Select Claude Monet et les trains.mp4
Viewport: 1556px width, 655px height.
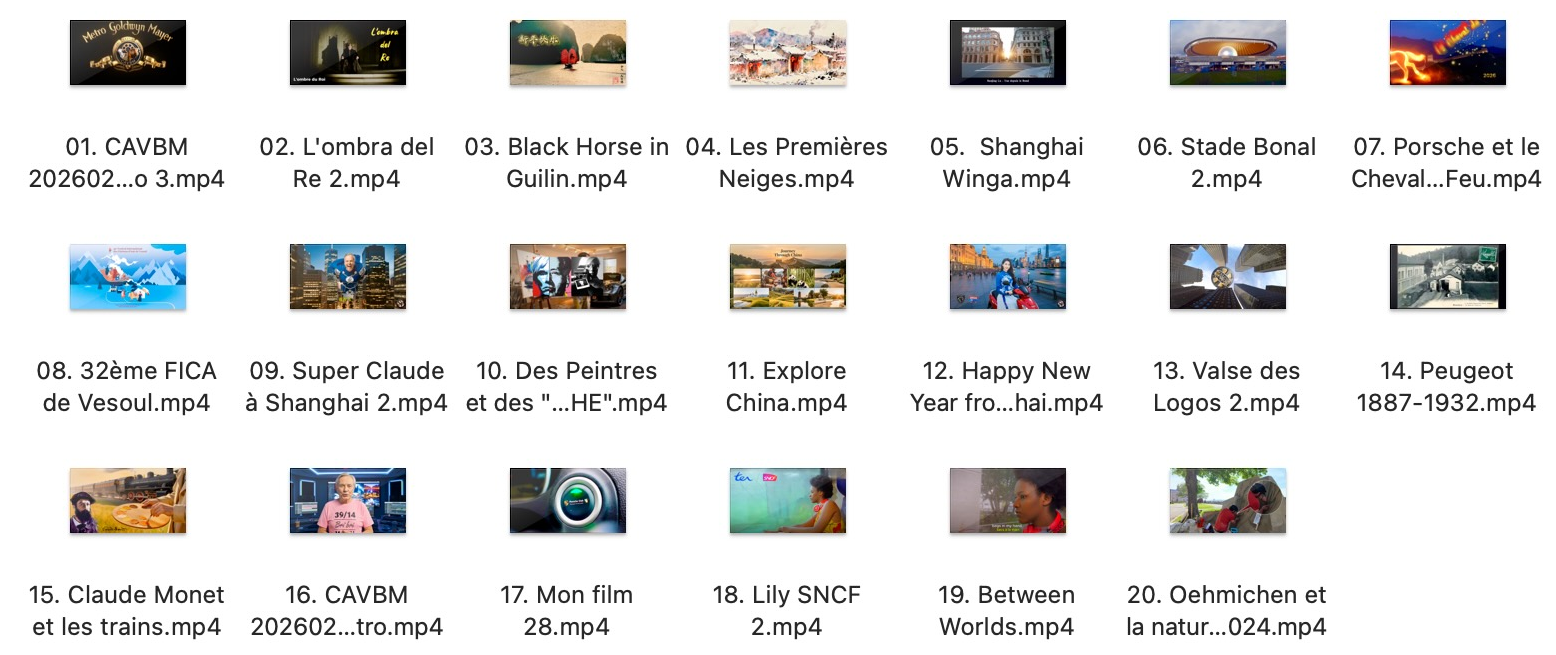[x=127, y=501]
